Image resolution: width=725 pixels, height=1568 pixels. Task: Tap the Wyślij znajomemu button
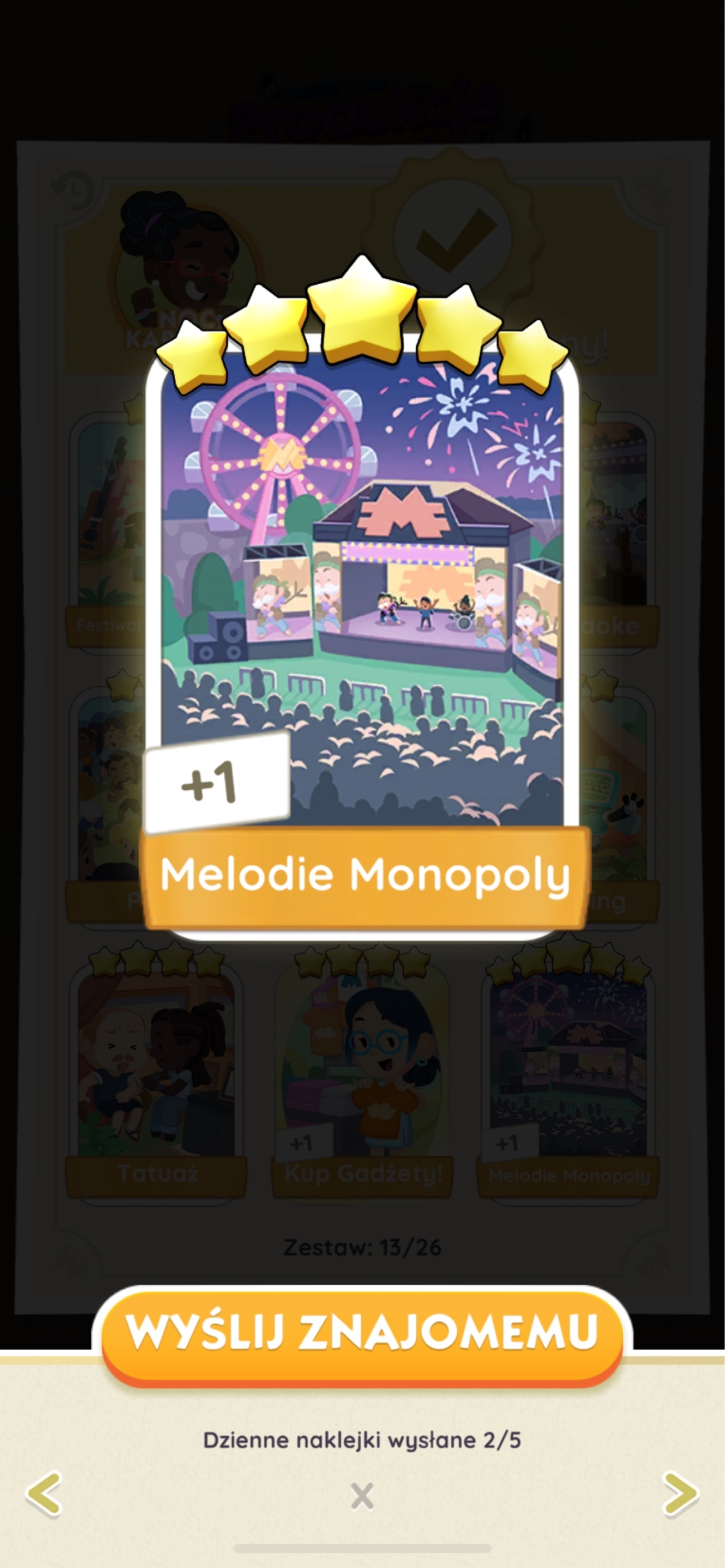[x=362, y=1332]
